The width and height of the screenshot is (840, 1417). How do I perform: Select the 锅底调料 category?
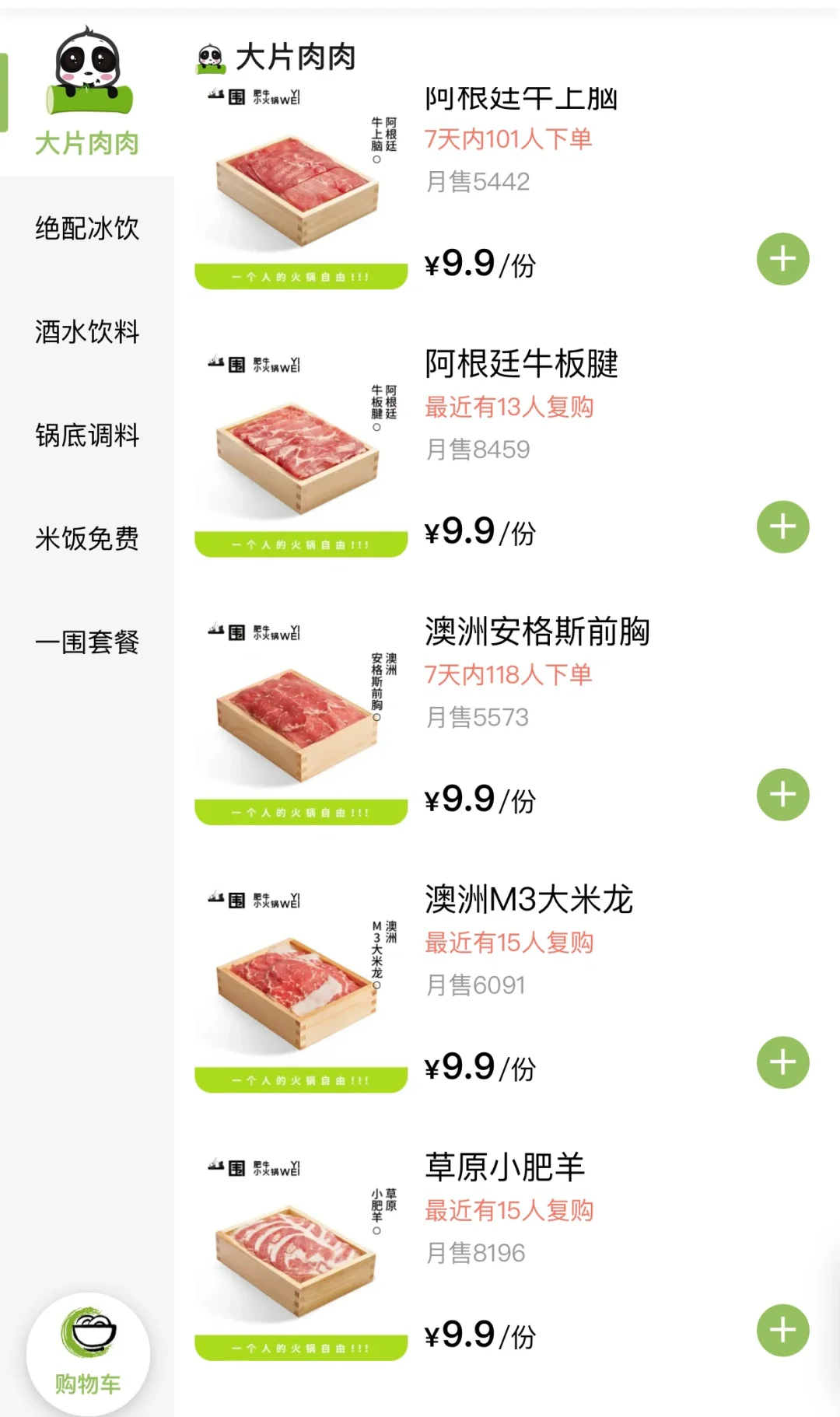tap(87, 436)
